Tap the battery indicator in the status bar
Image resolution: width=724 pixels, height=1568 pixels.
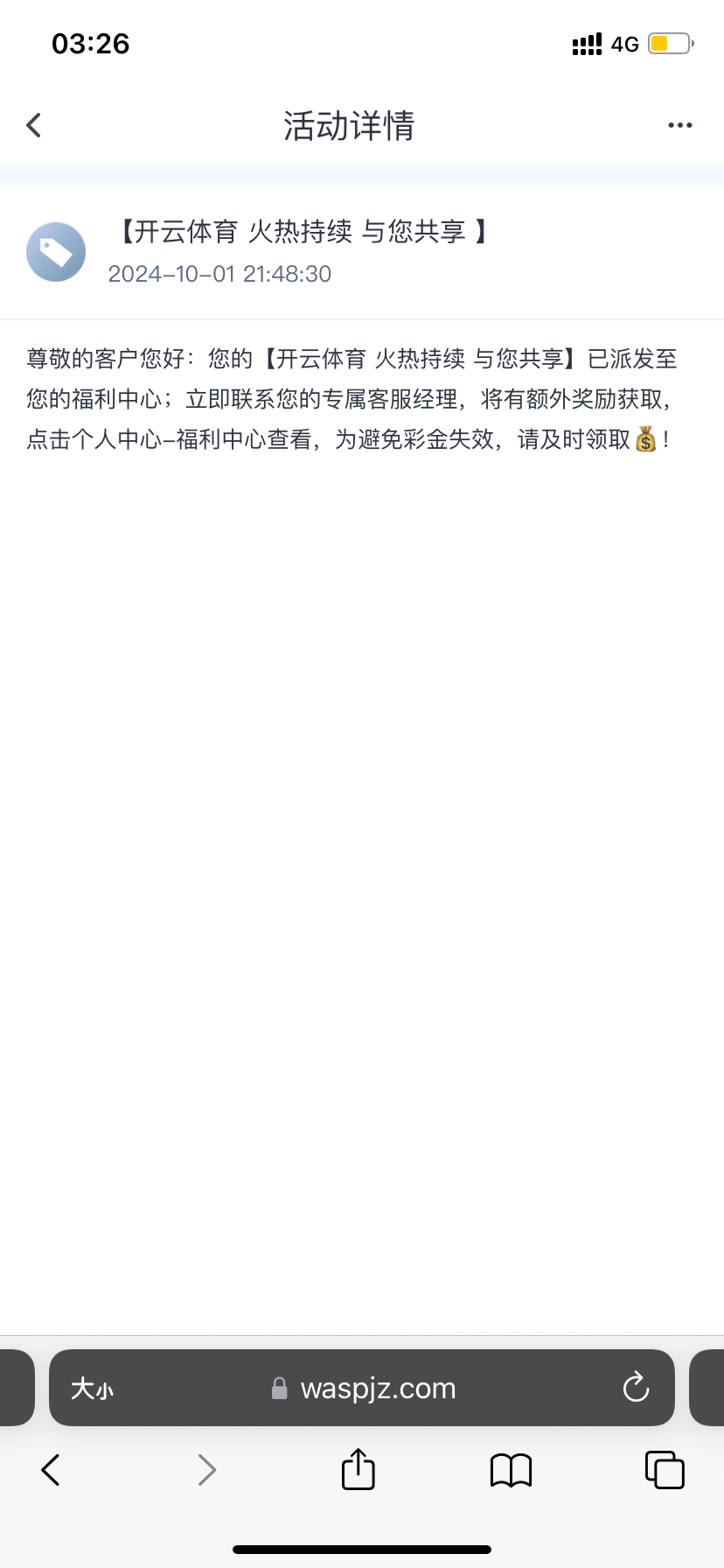tap(668, 43)
